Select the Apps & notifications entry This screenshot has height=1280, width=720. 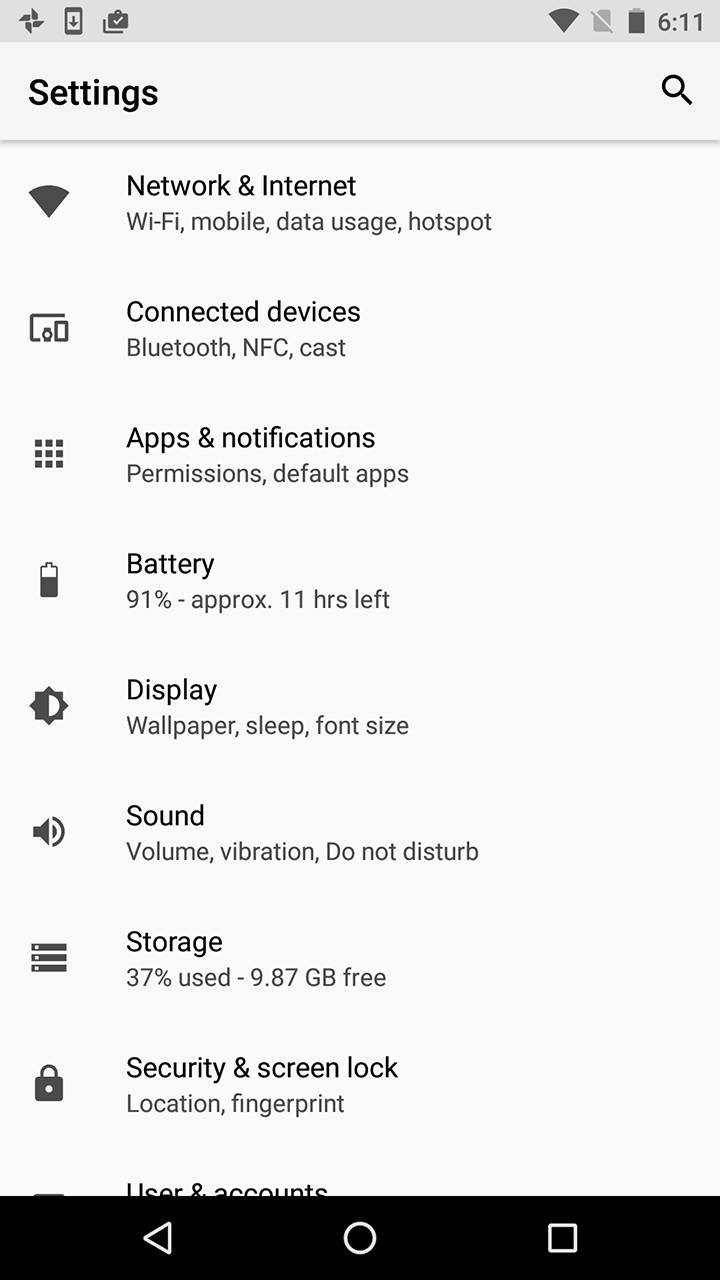(x=300, y=453)
